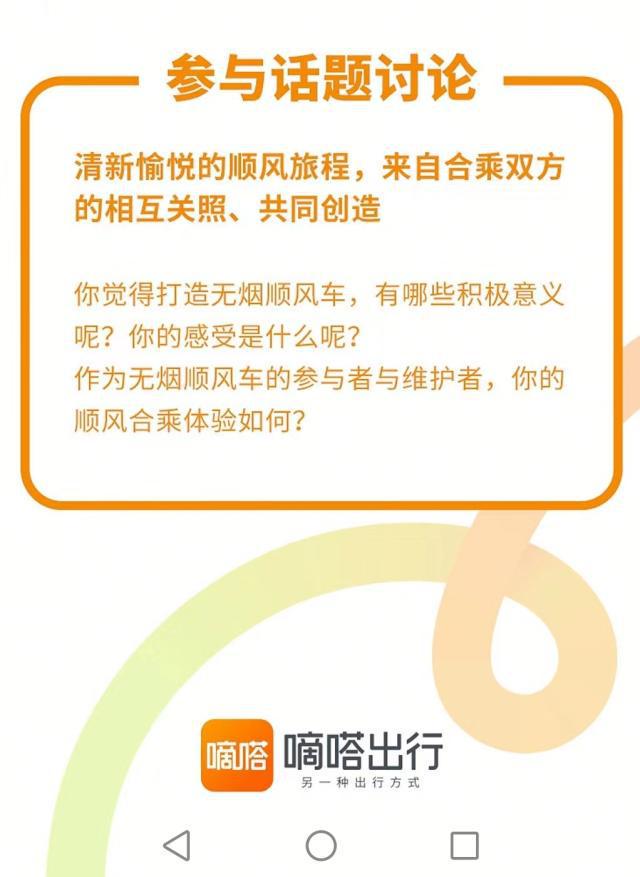Viewport: 640px width, 877px height.
Task: Open recent apps with the square button
Action: 464,845
